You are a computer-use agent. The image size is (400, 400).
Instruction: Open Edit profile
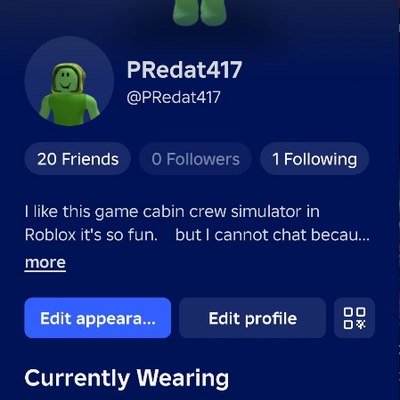point(252,318)
